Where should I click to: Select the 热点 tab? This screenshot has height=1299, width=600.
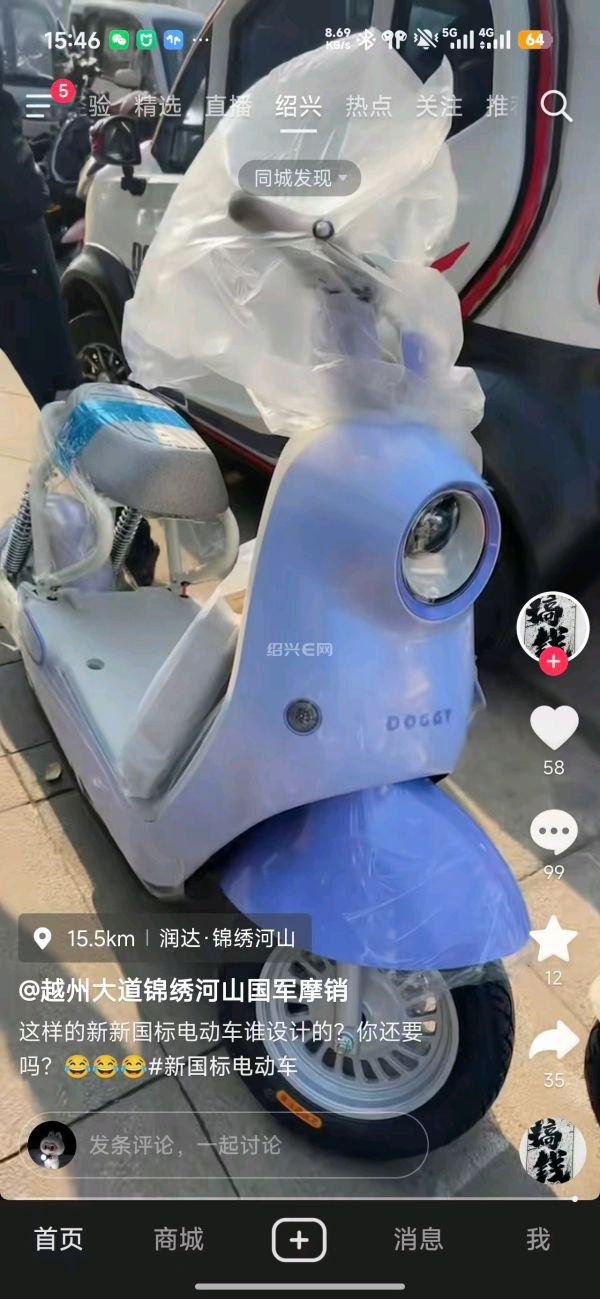click(369, 106)
